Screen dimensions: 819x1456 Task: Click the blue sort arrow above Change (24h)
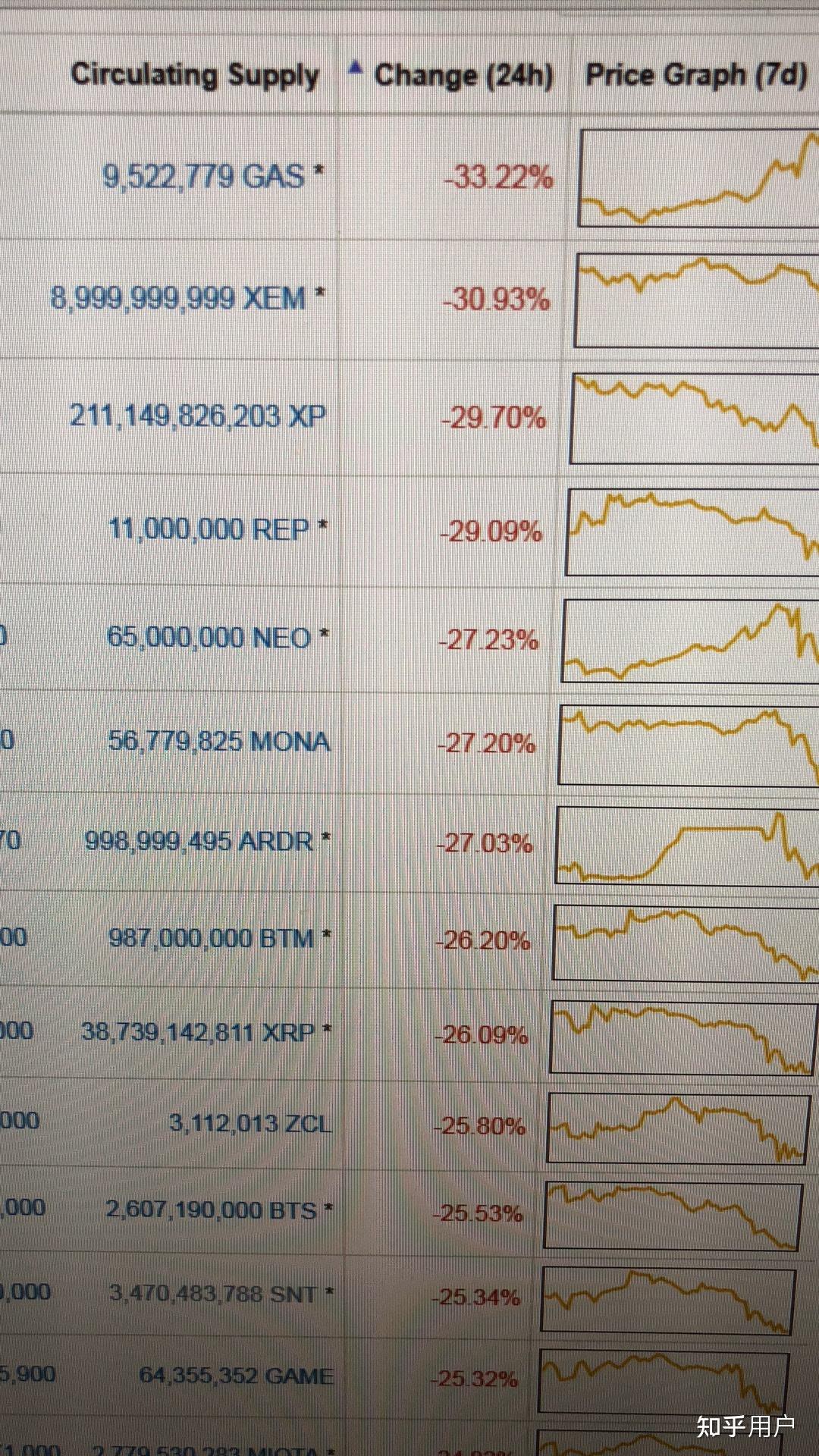point(356,67)
